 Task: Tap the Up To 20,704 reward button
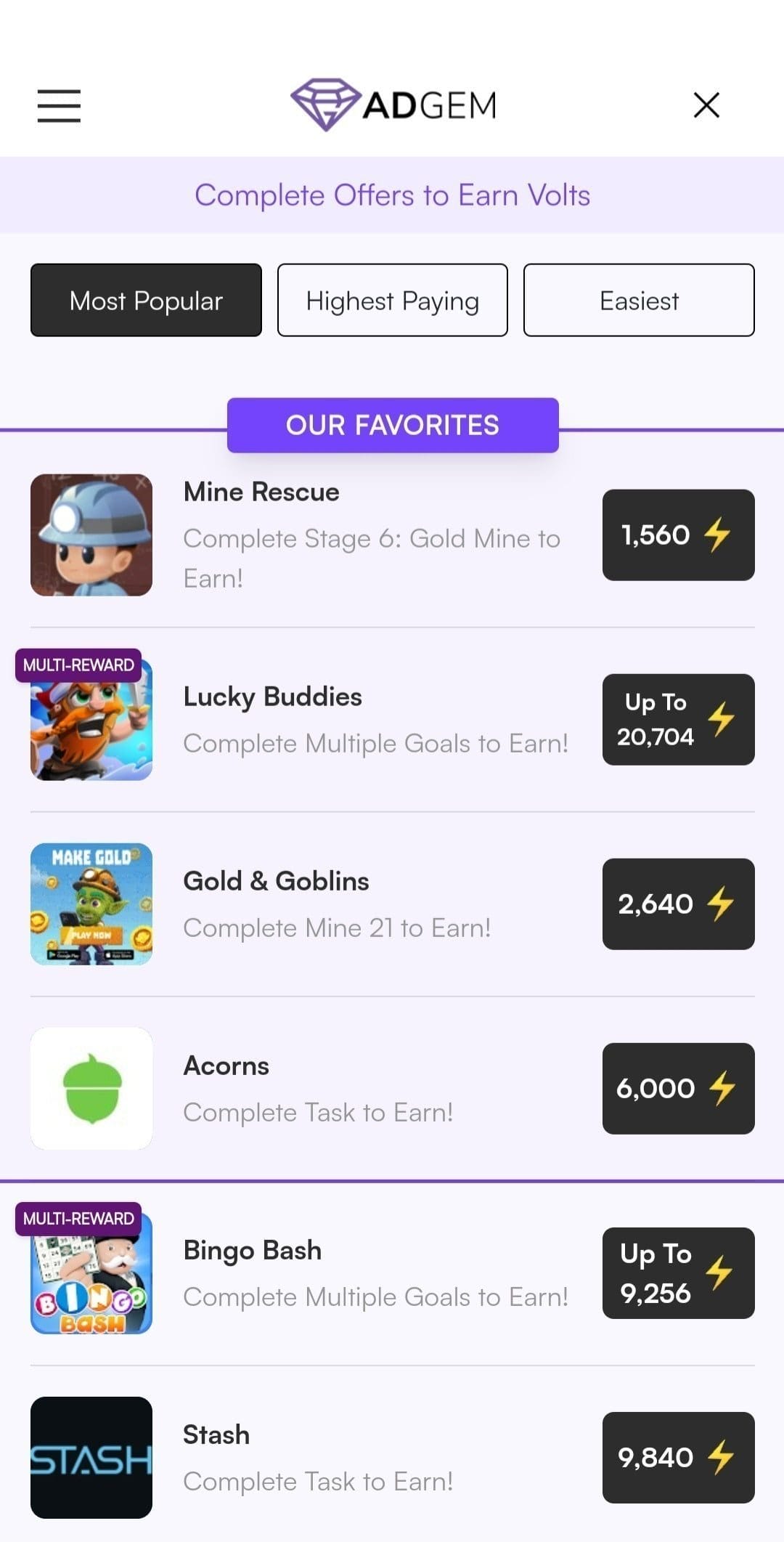point(678,720)
